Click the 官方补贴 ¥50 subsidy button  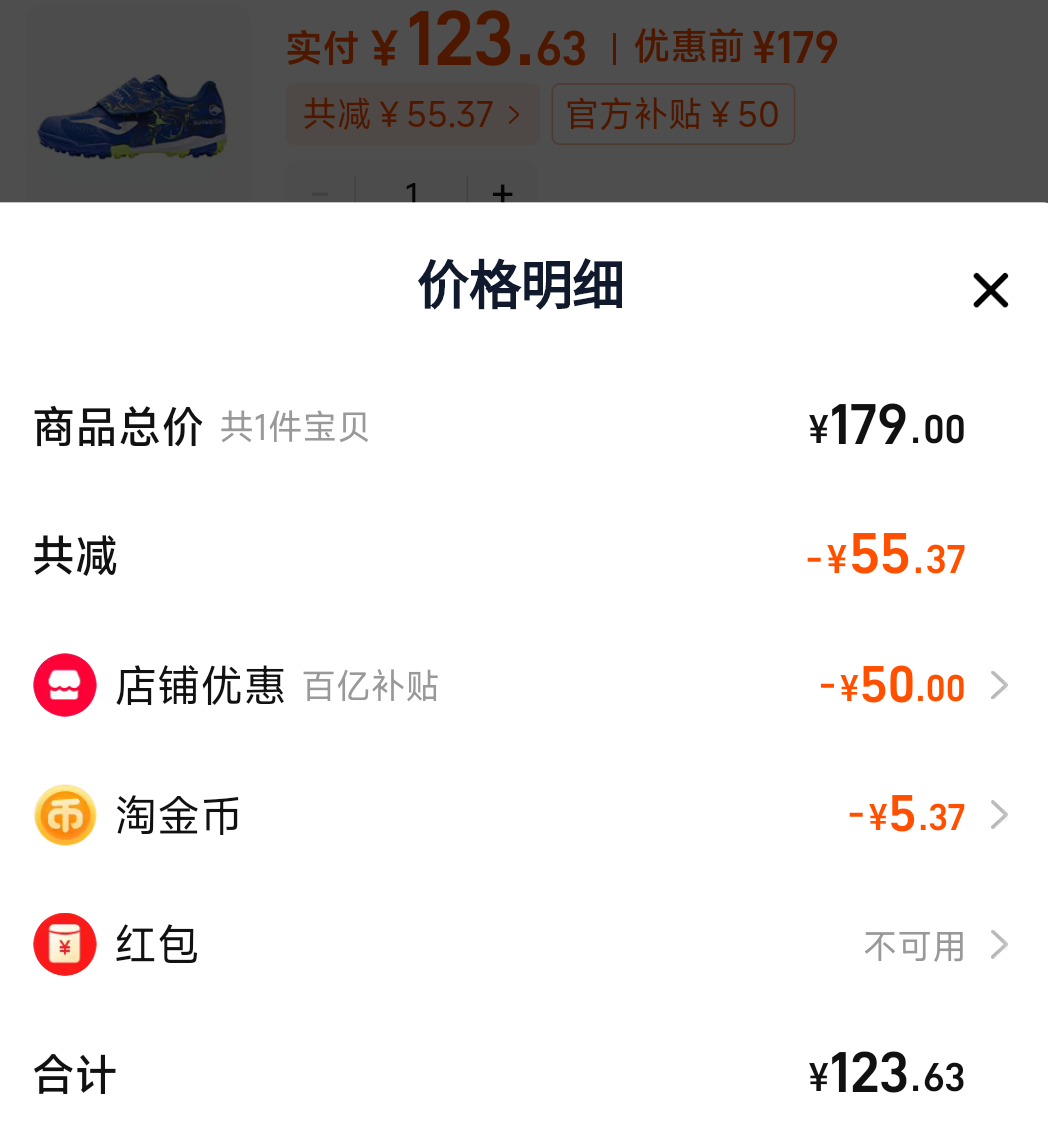(x=672, y=114)
